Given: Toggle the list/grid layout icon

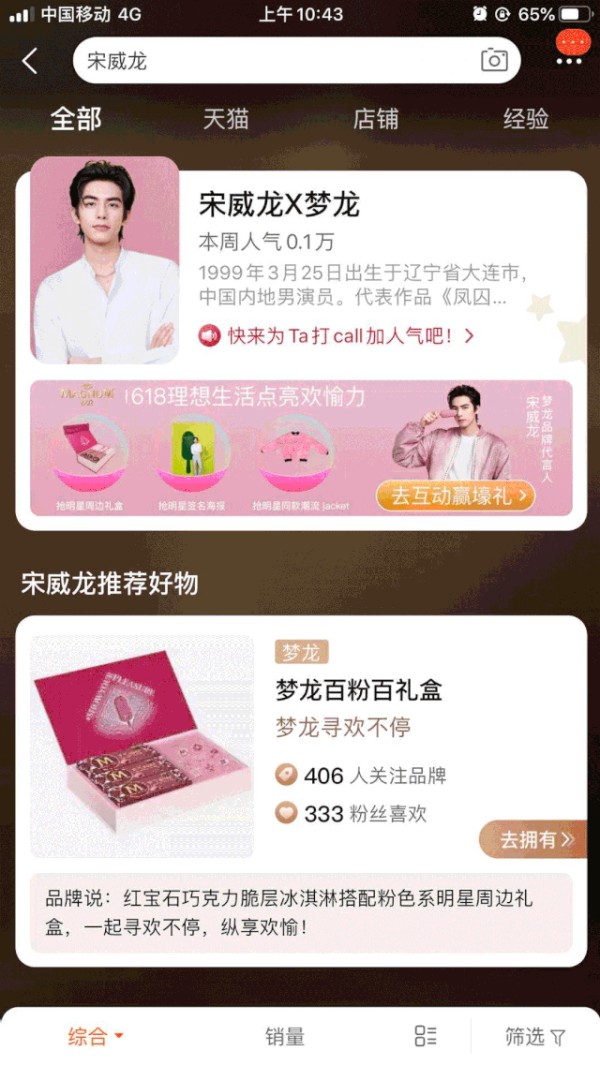Looking at the screenshot, I should (426, 1037).
